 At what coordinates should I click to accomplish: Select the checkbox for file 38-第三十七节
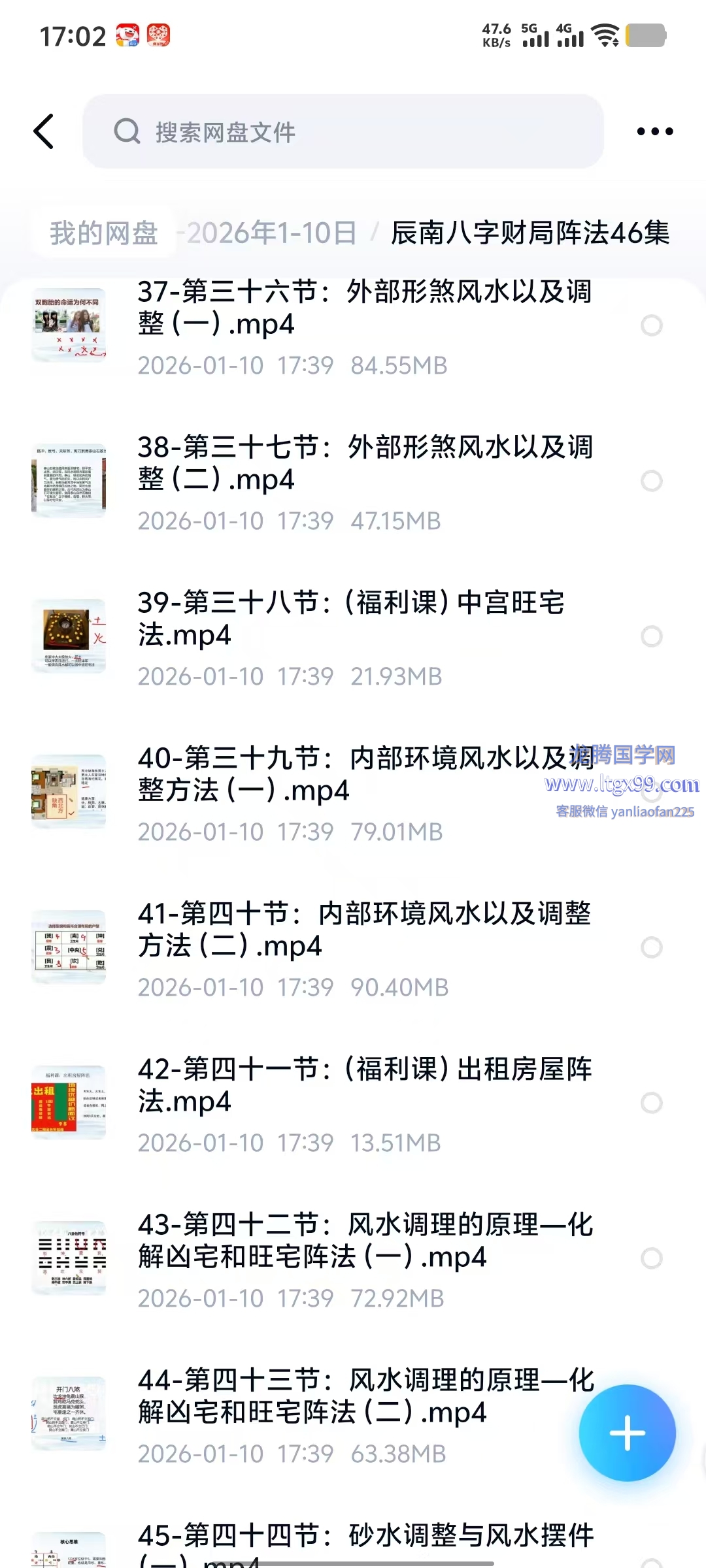point(651,481)
